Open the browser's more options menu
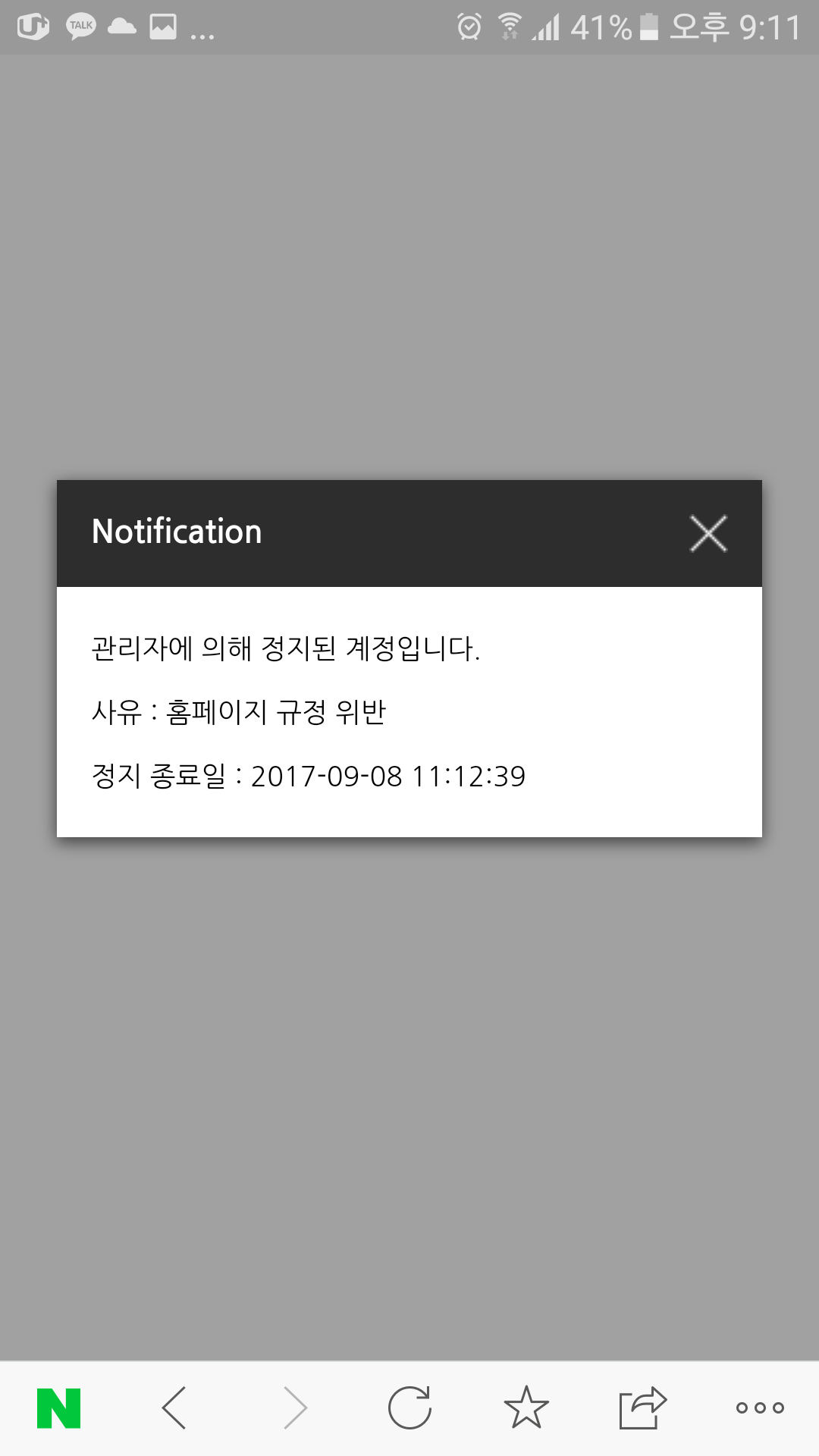The image size is (819, 1456). (x=760, y=1408)
